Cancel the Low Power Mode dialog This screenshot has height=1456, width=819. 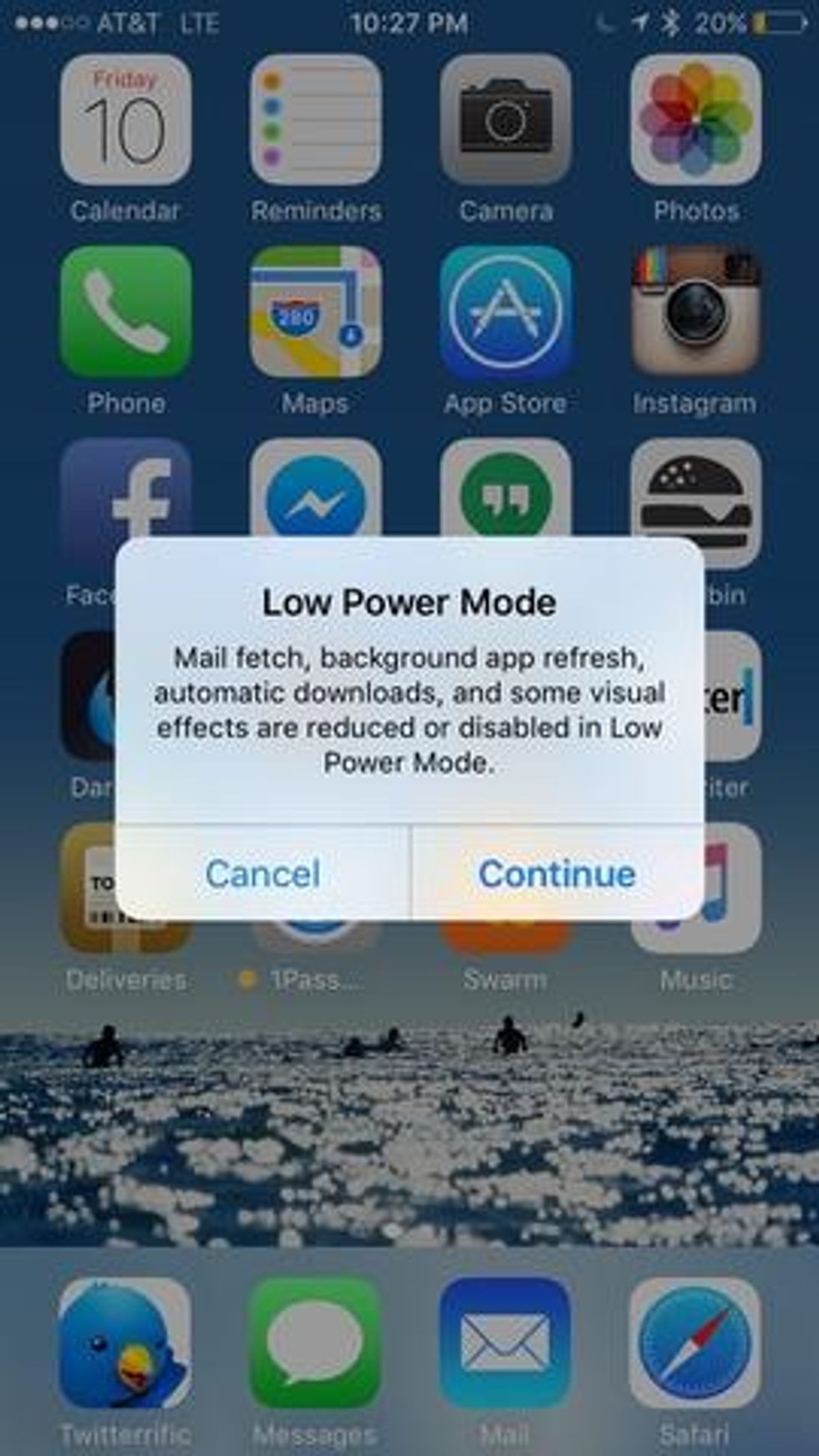(x=262, y=873)
